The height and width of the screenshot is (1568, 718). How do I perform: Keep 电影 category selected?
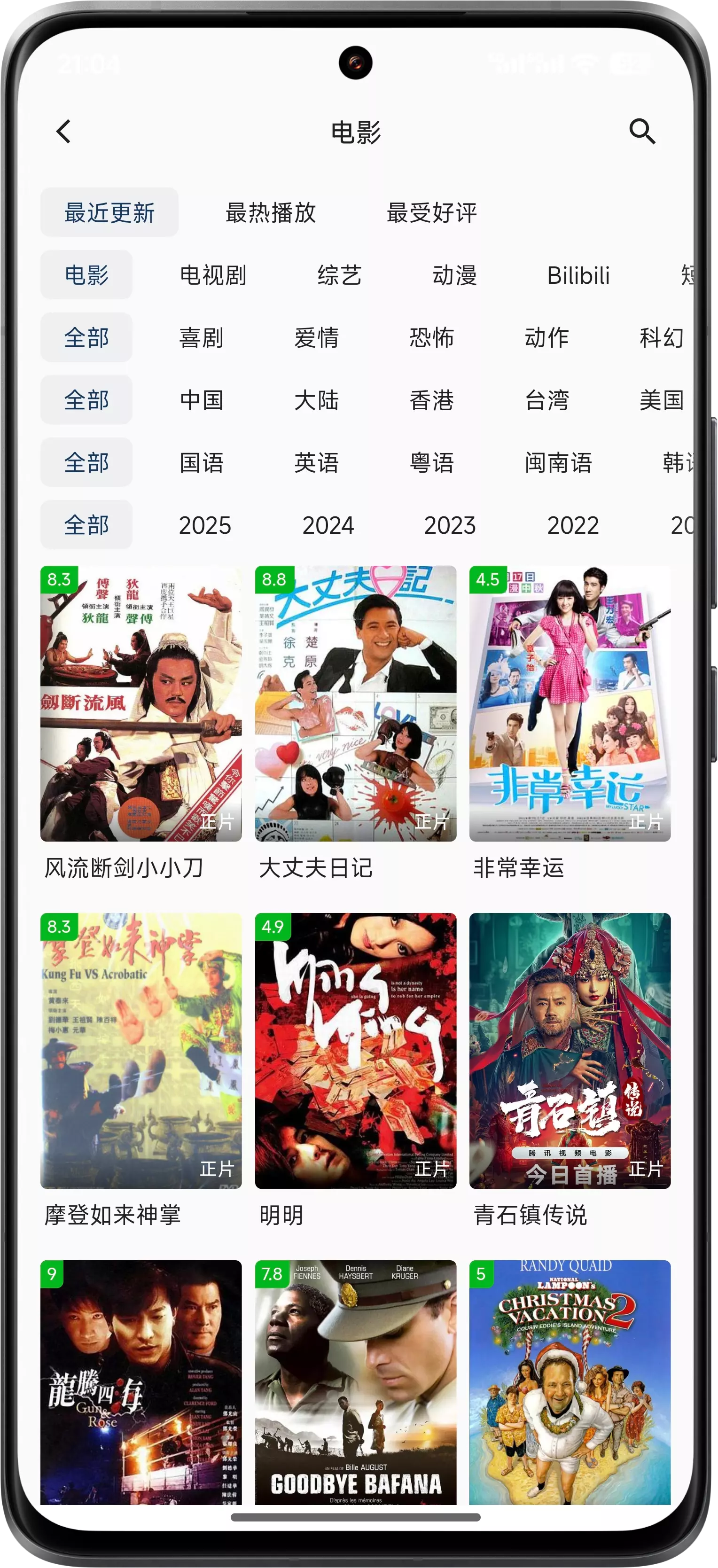click(86, 274)
